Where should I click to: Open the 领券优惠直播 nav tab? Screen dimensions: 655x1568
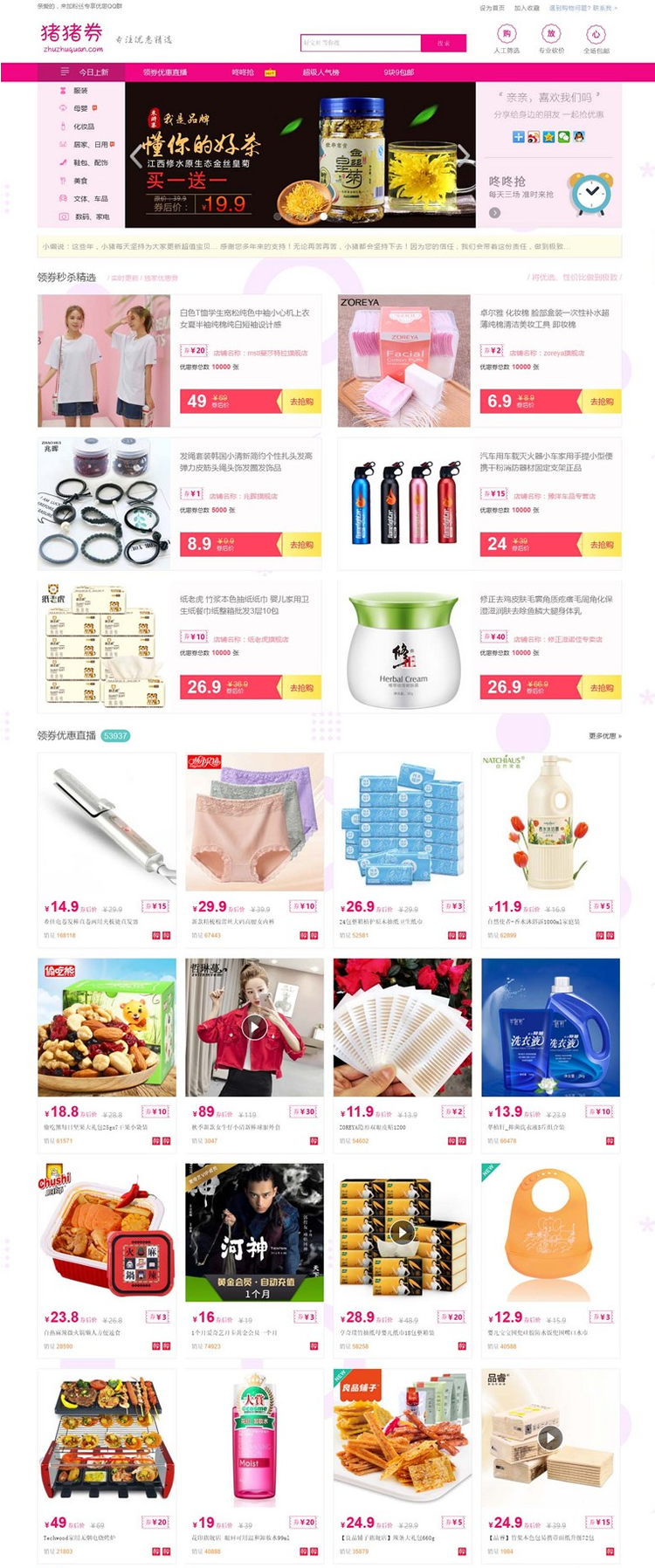[x=165, y=72]
